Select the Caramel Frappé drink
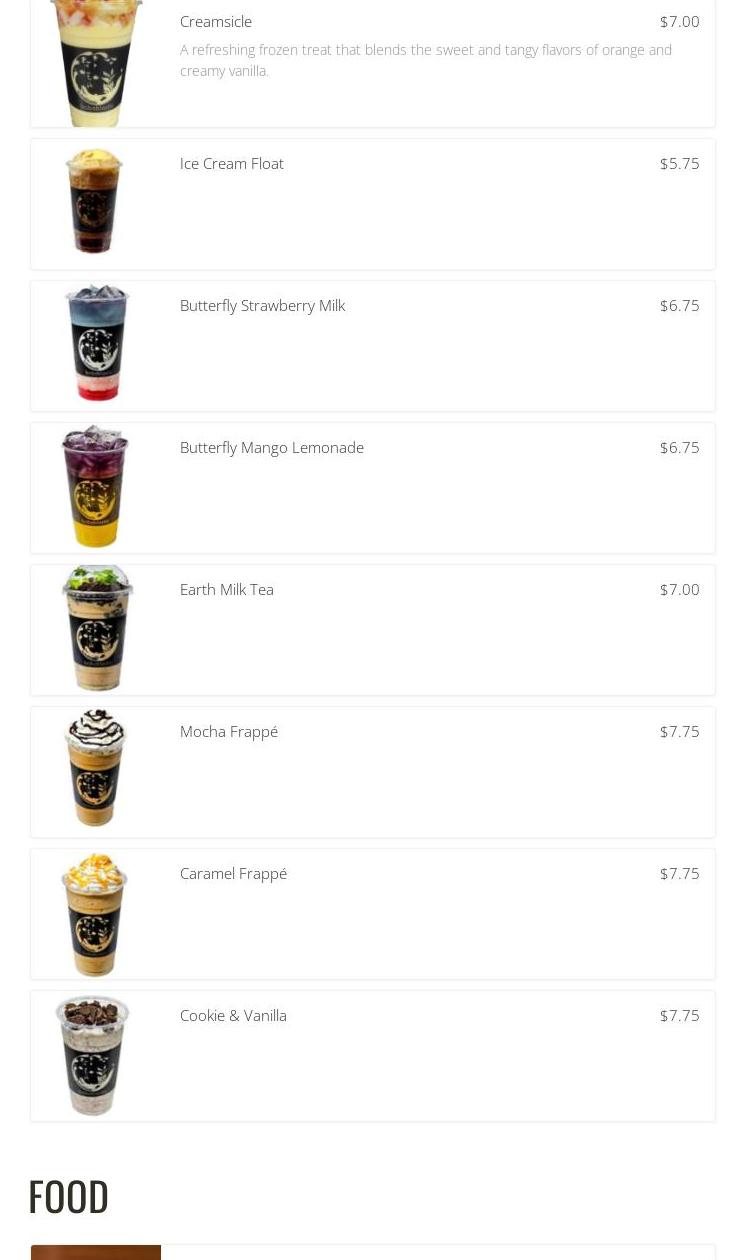This screenshot has width=745, height=1260. (x=233, y=874)
